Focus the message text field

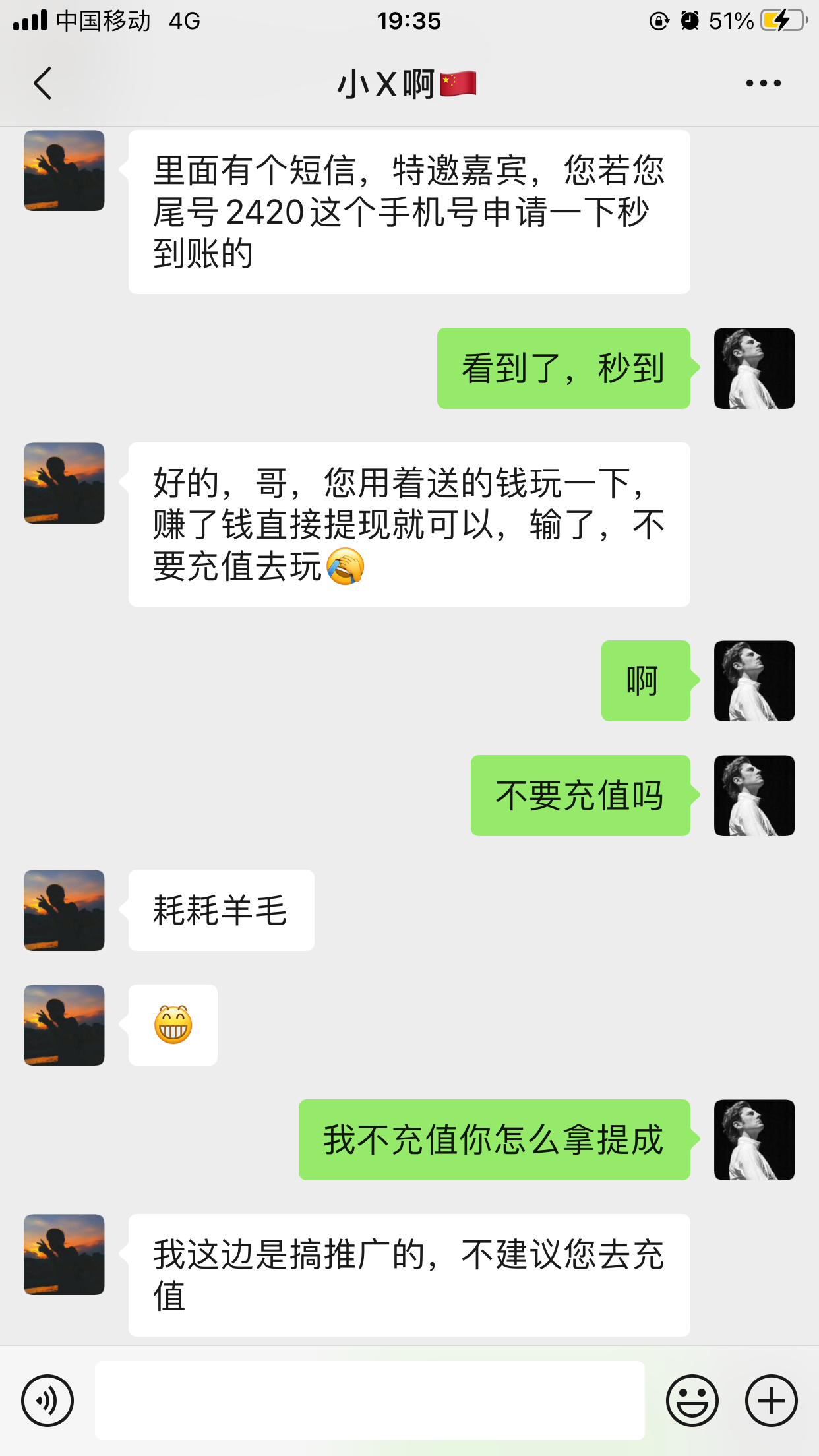click(369, 1401)
